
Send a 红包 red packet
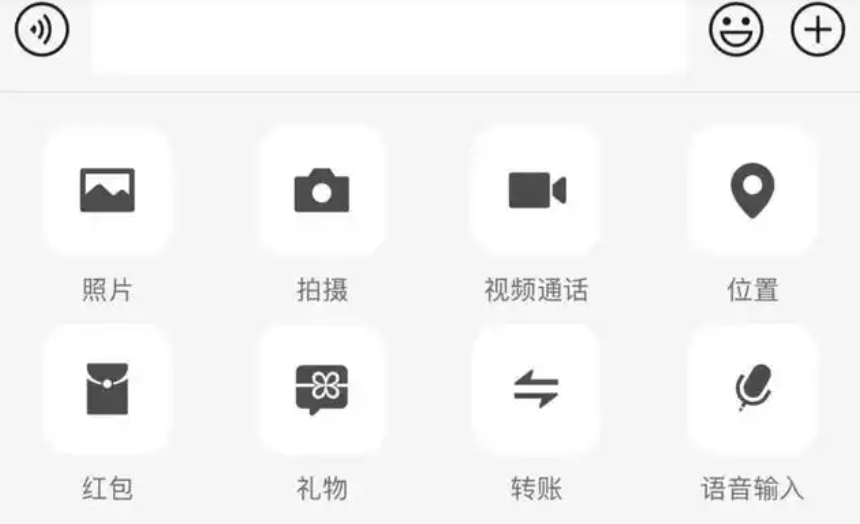[107, 389]
